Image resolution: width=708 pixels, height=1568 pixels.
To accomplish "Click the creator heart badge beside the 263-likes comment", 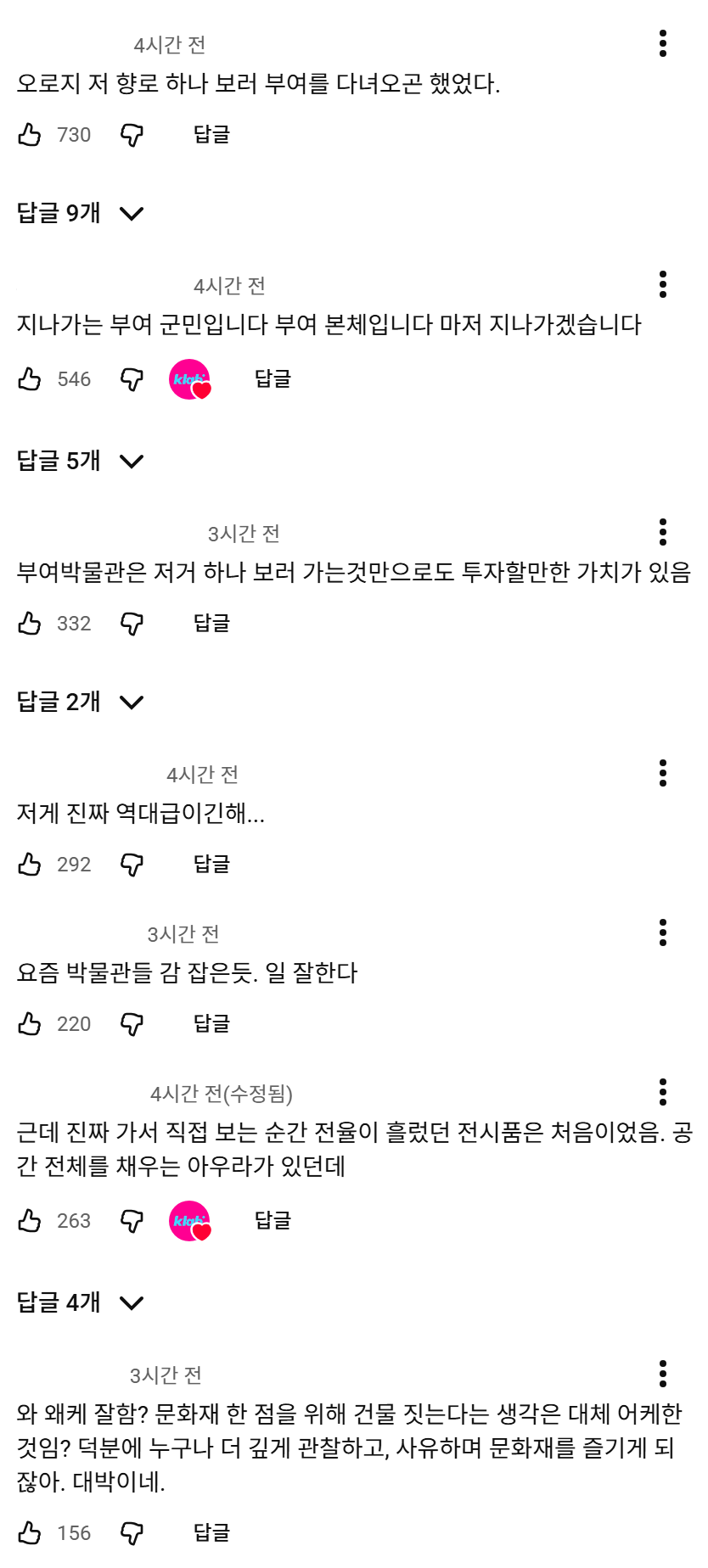I will coord(191,1220).
